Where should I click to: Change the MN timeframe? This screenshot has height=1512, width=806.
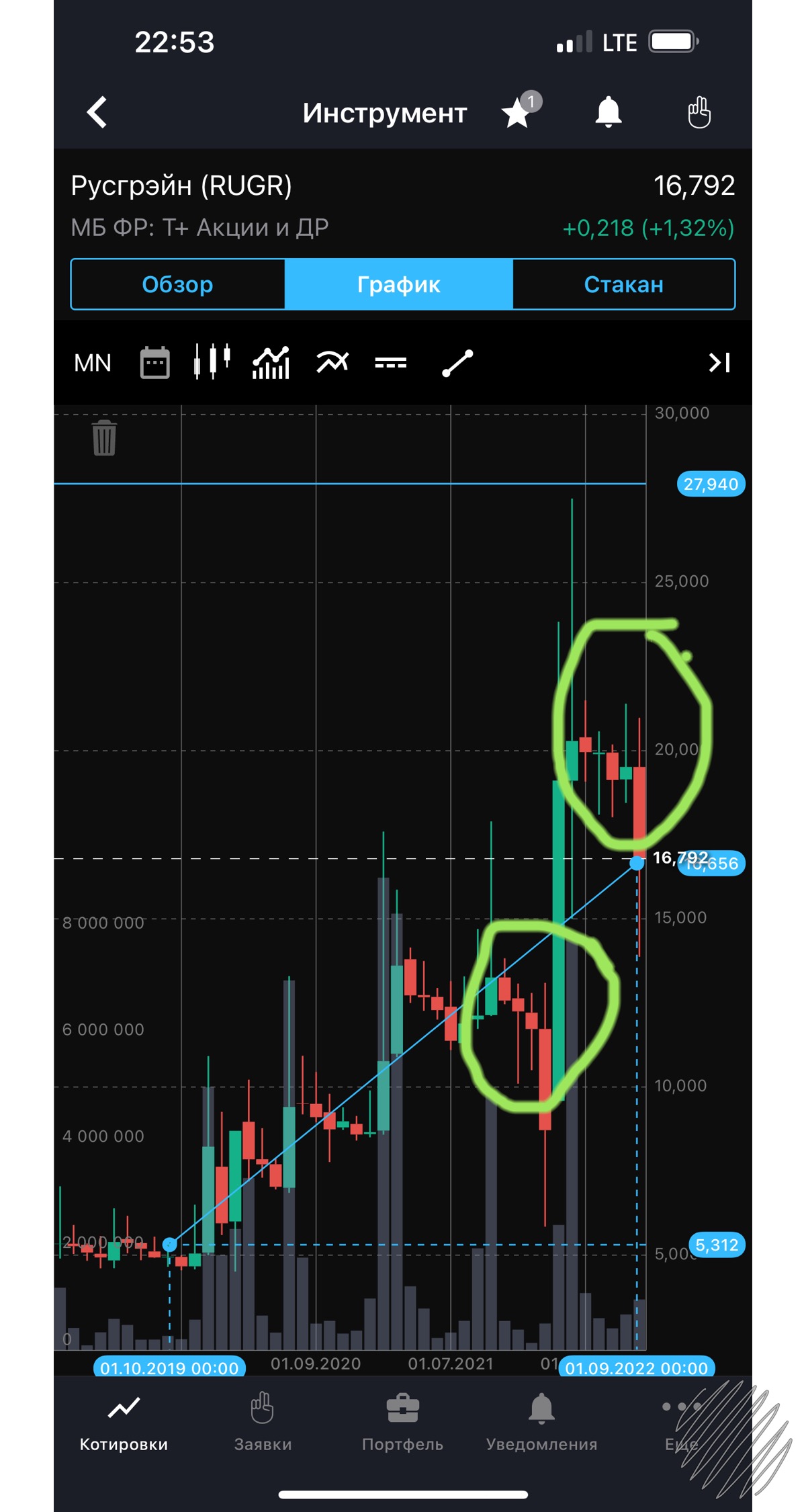(x=93, y=363)
